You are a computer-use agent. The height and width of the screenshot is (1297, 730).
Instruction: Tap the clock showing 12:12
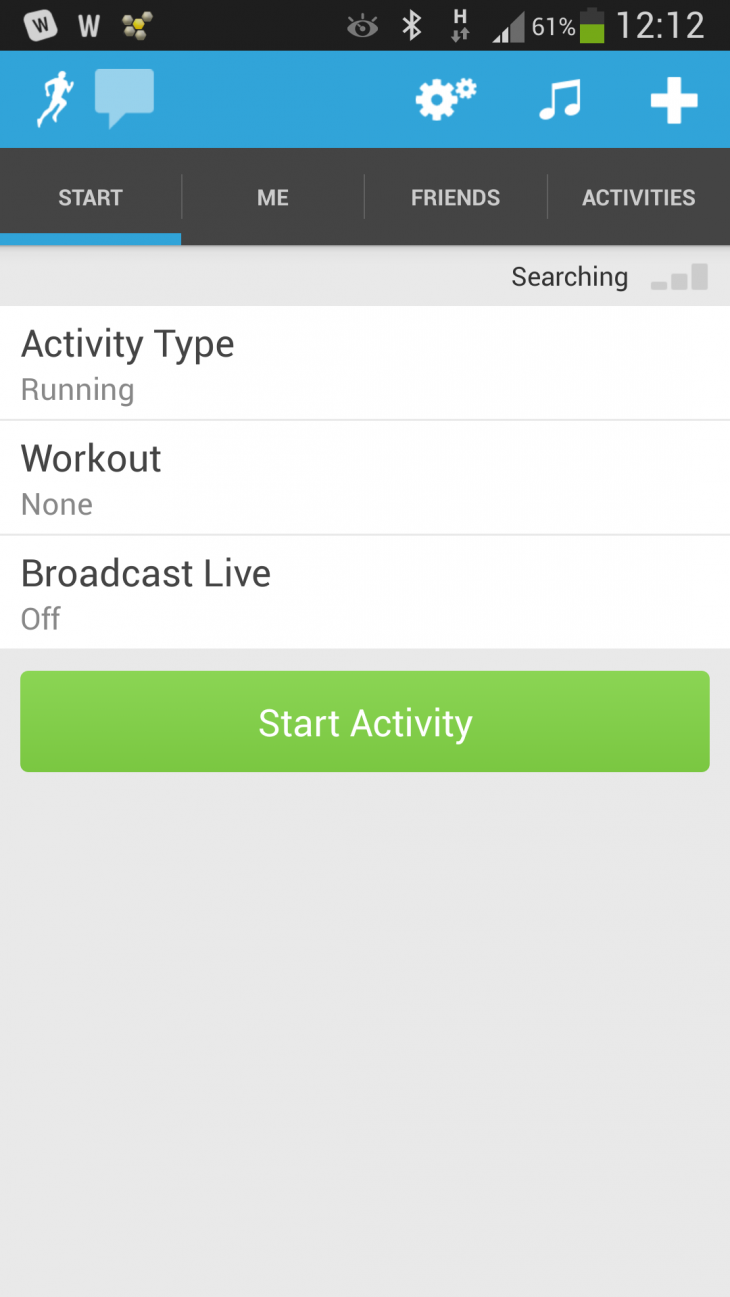point(662,25)
